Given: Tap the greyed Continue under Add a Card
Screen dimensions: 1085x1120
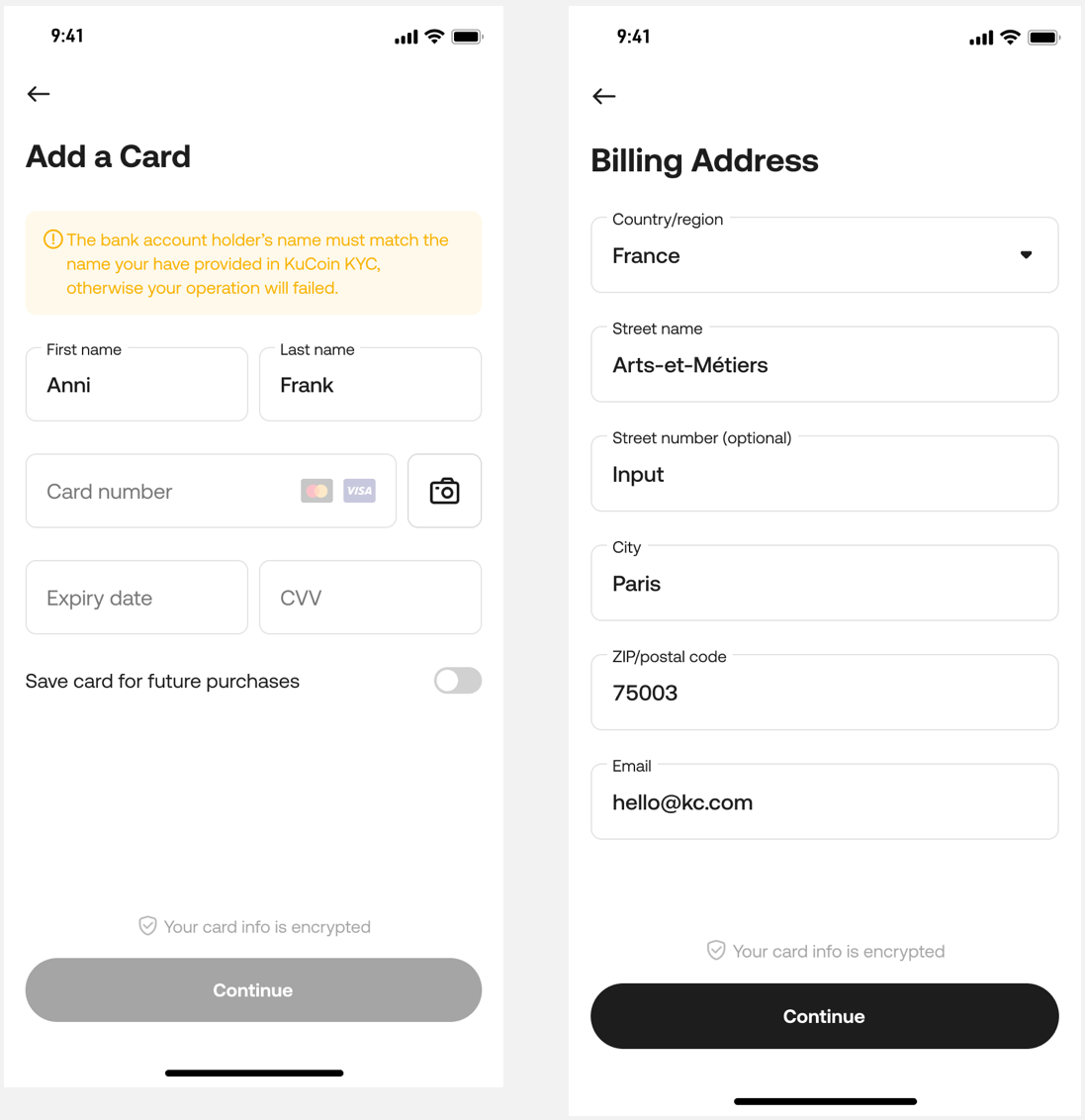Looking at the screenshot, I should tap(253, 989).
